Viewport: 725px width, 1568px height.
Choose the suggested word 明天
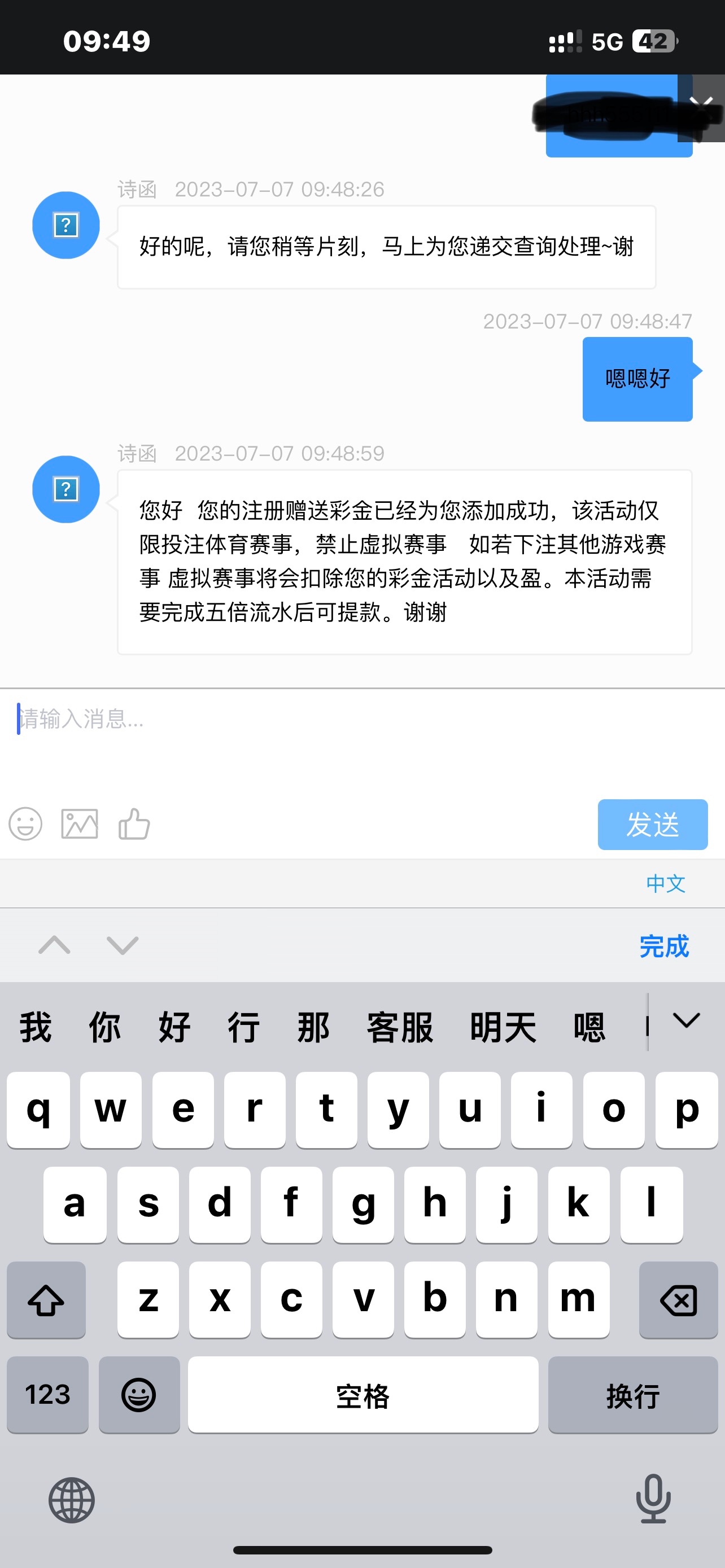click(503, 1027)
